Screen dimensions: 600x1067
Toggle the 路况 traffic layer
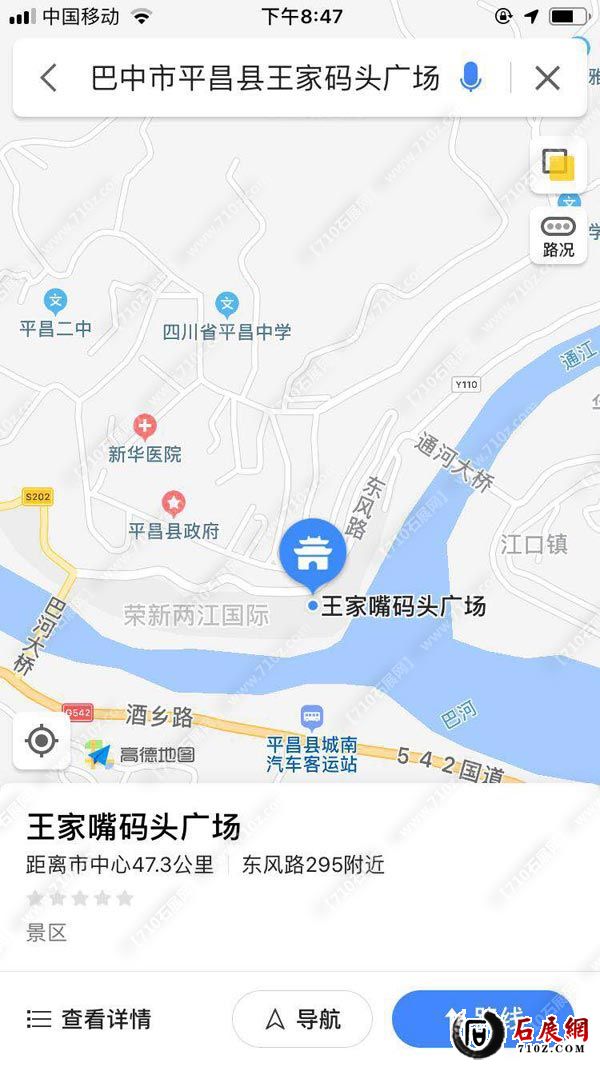point(558,237)
